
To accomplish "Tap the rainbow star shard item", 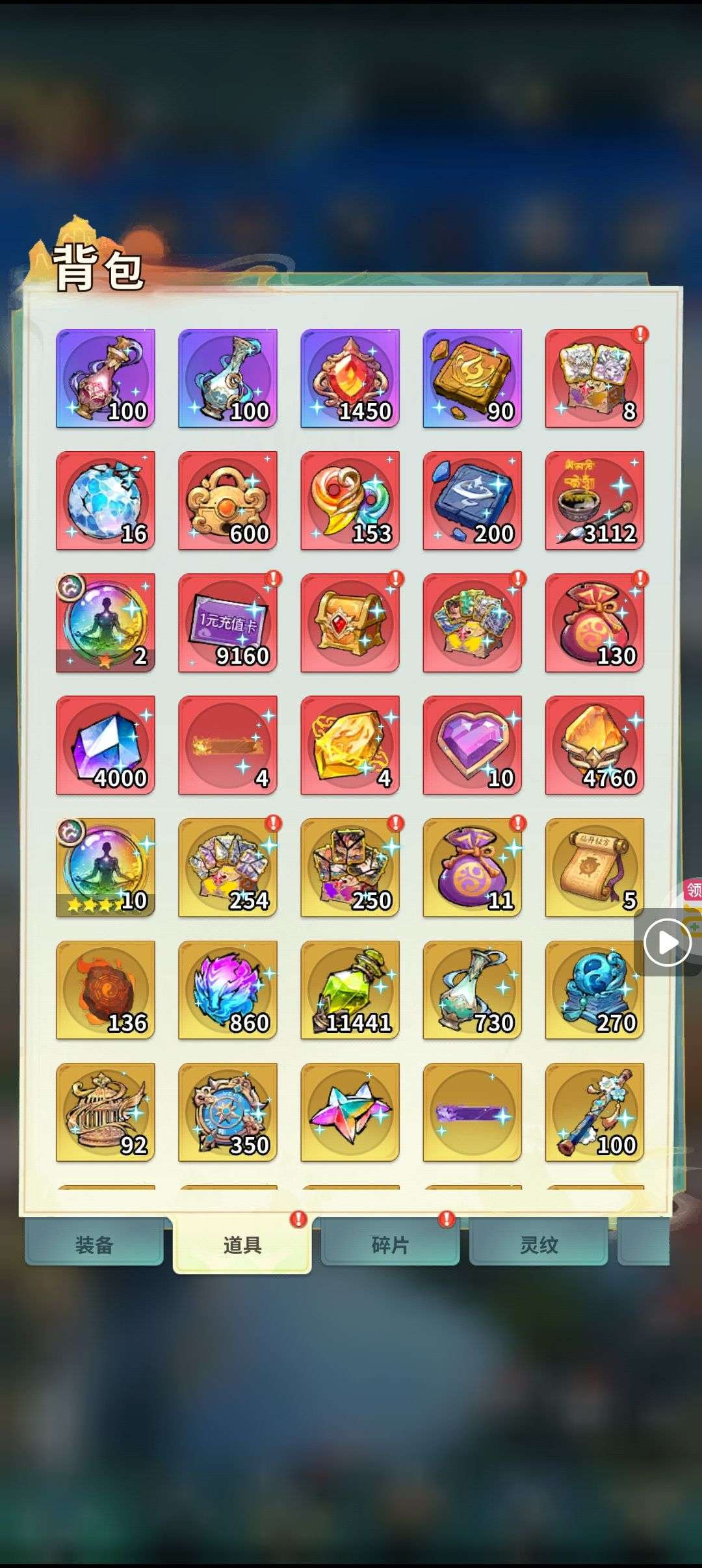I will click(350, 1111).
